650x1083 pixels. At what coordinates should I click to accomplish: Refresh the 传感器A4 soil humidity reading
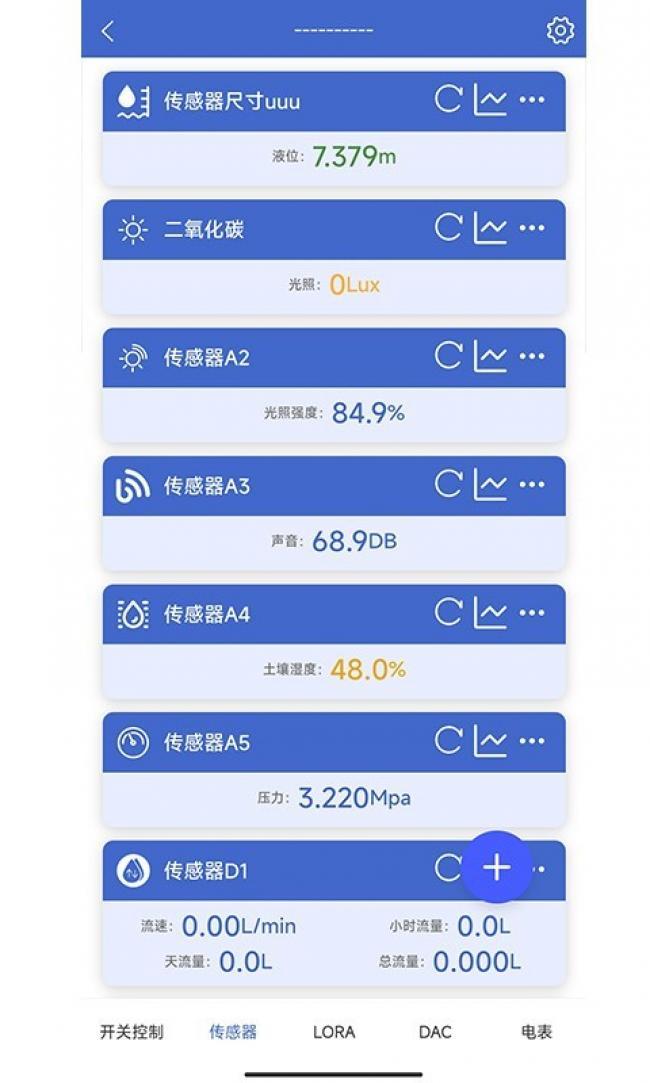point(449,612)
